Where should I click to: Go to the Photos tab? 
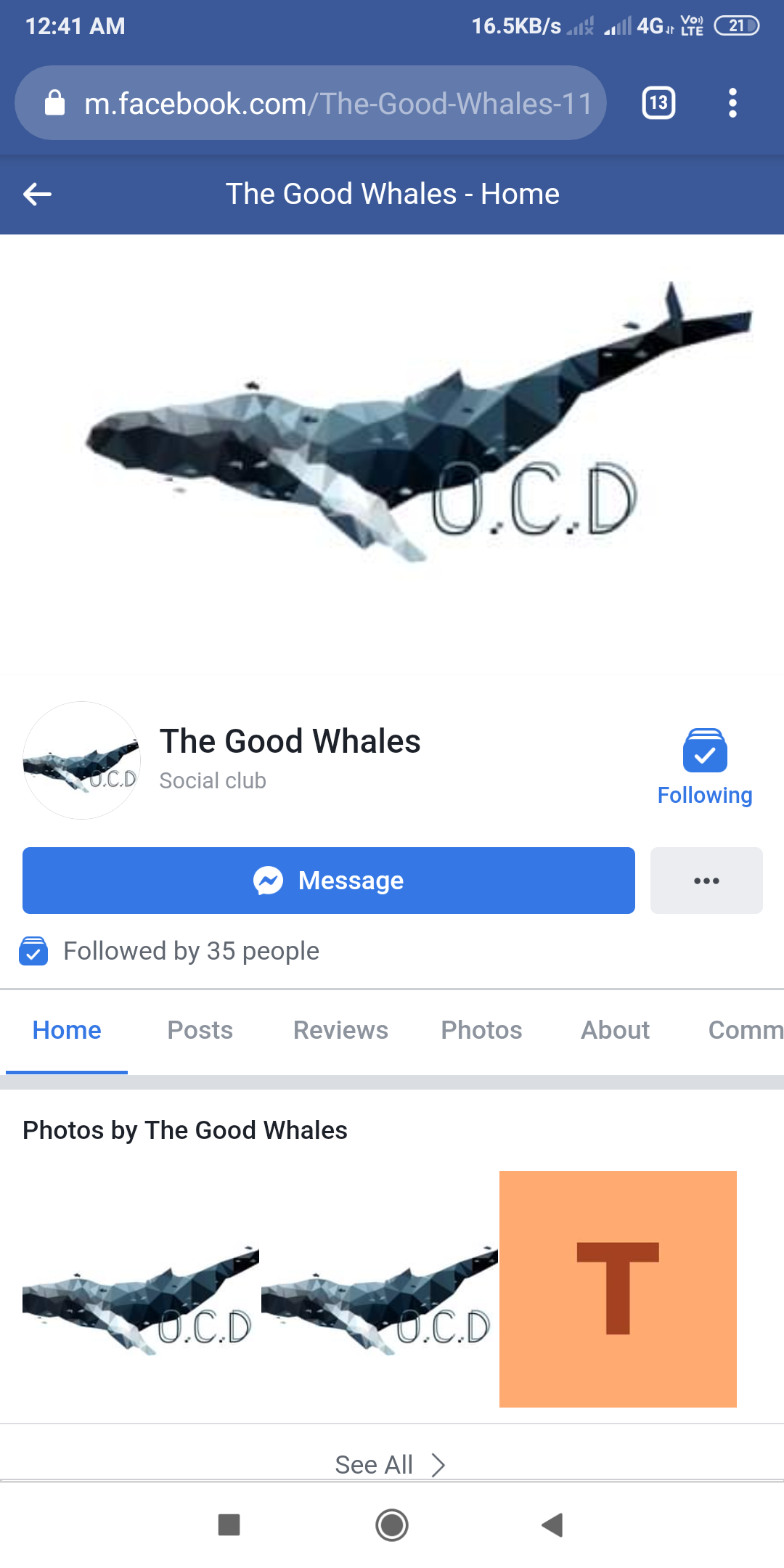point(481,1030)
